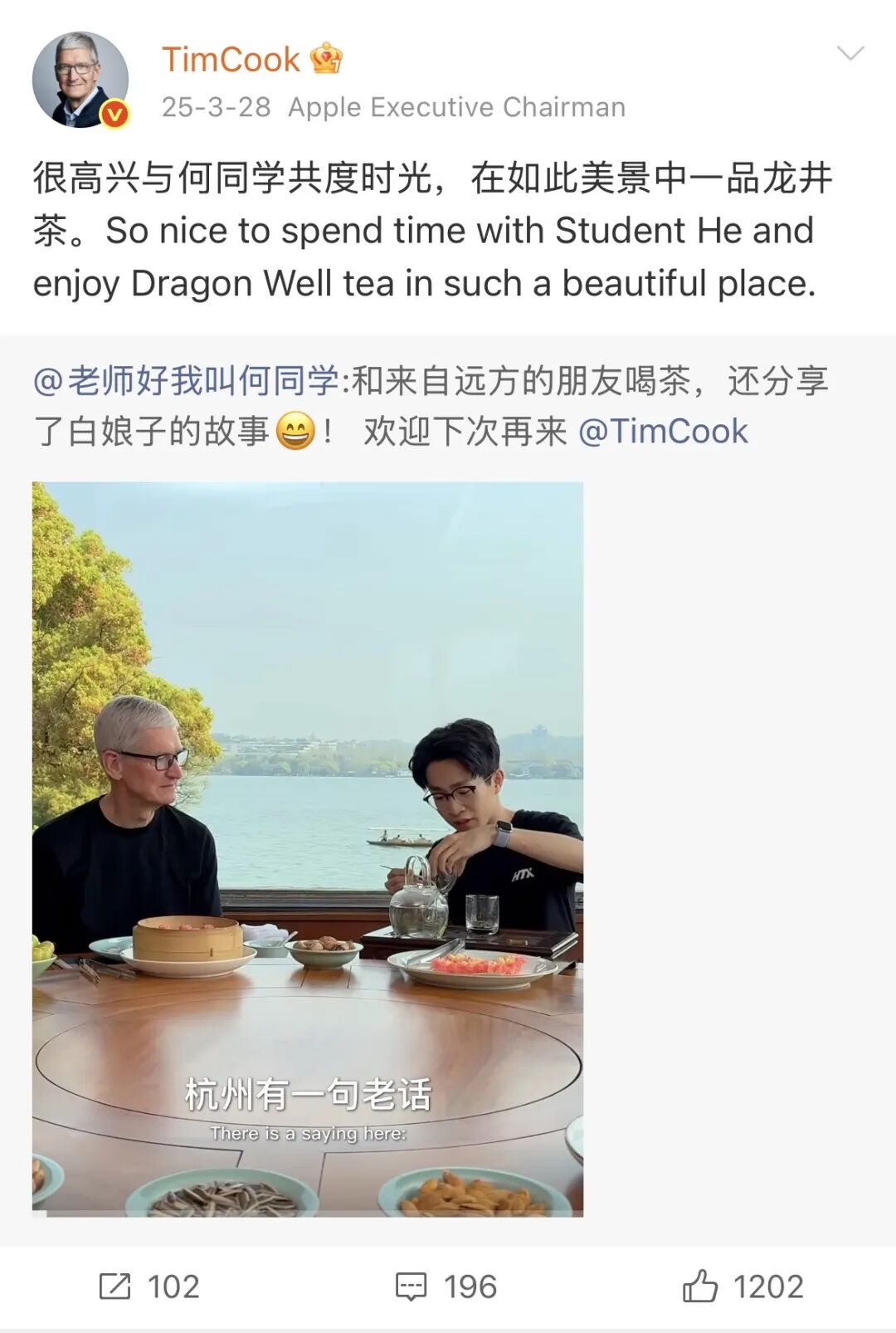896x1333 pixels.
Task: Expand the post options chevron
Action: (x=850, y=54)
